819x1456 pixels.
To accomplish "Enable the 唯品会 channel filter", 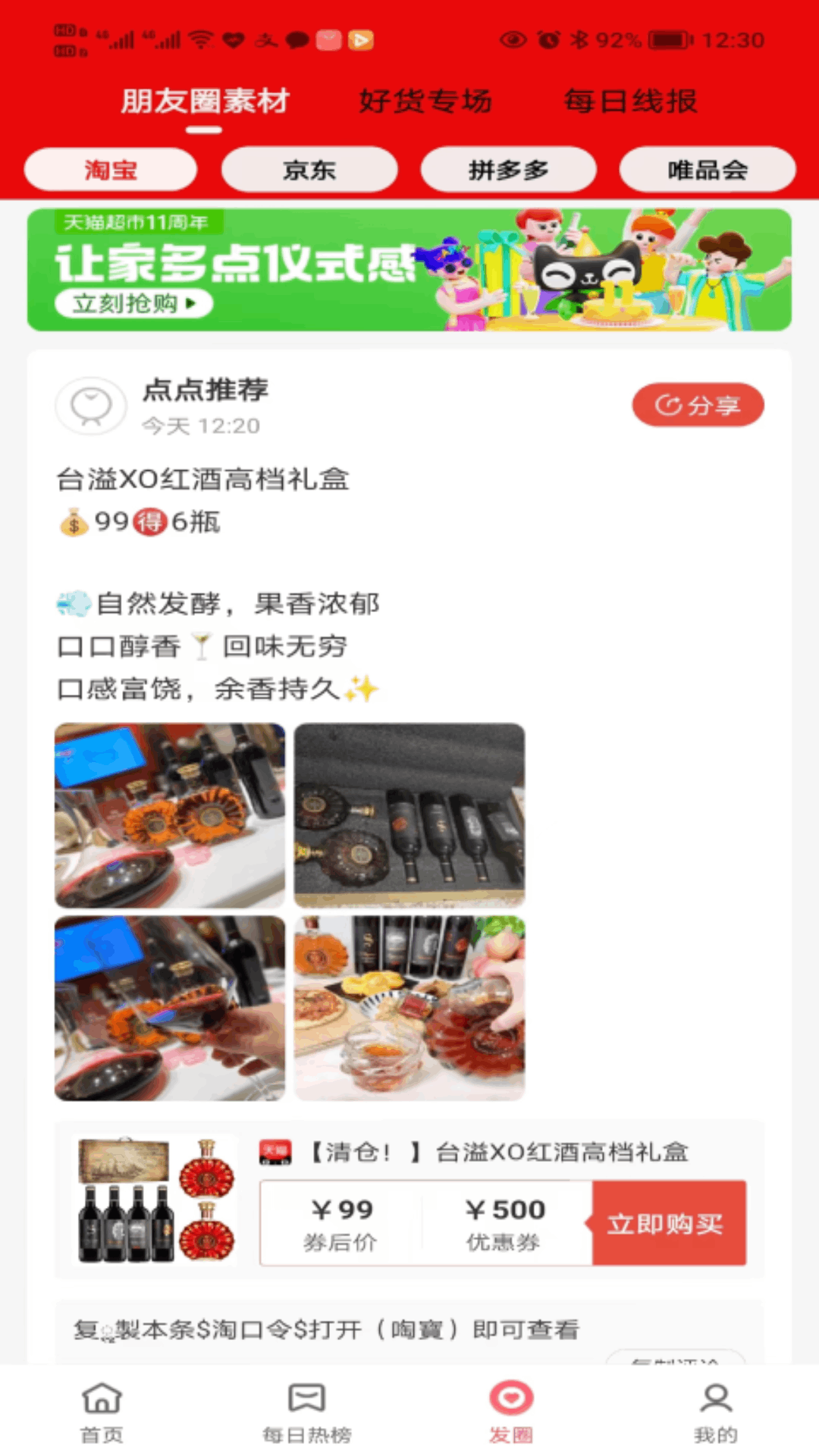I will click(708, 169).
